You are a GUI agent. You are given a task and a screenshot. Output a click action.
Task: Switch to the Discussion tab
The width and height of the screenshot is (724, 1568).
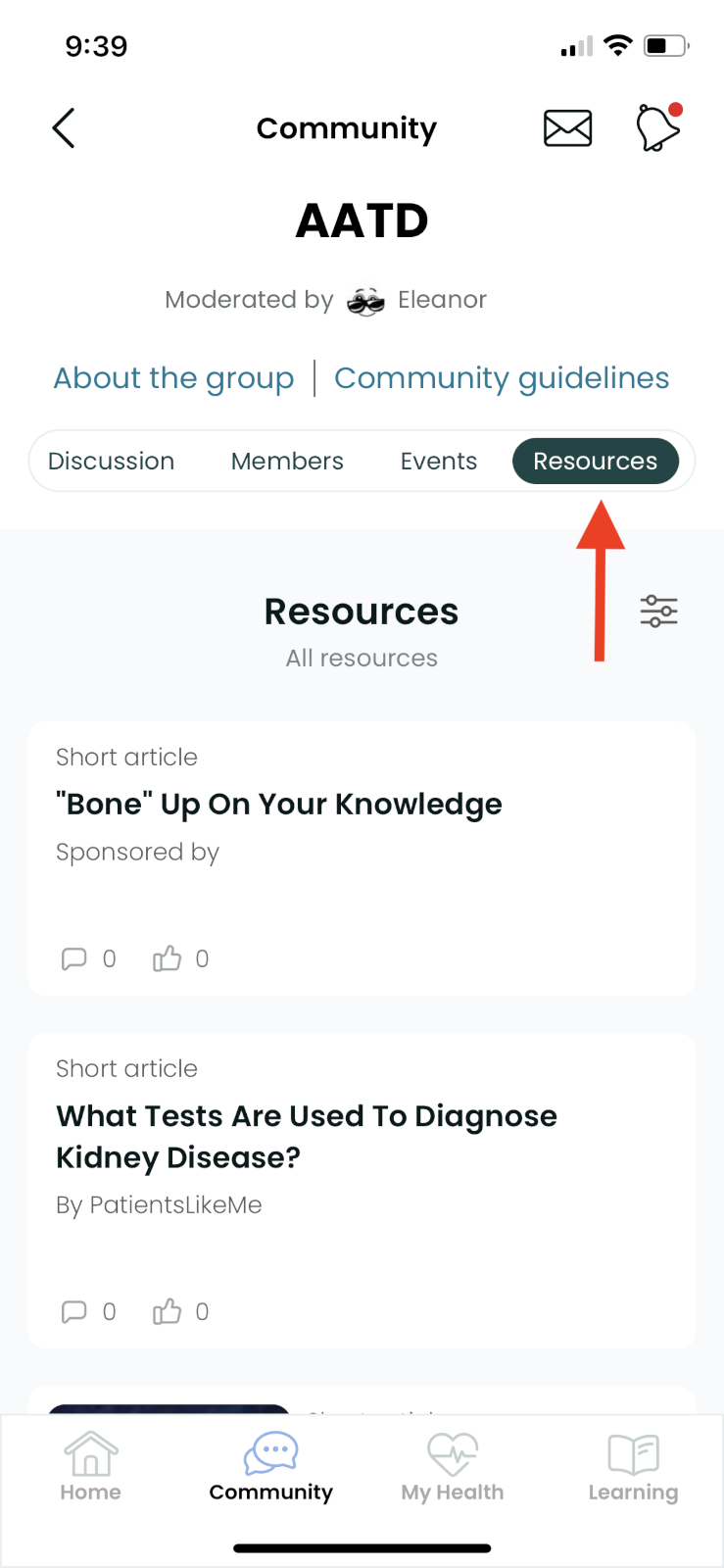(111, 462)
